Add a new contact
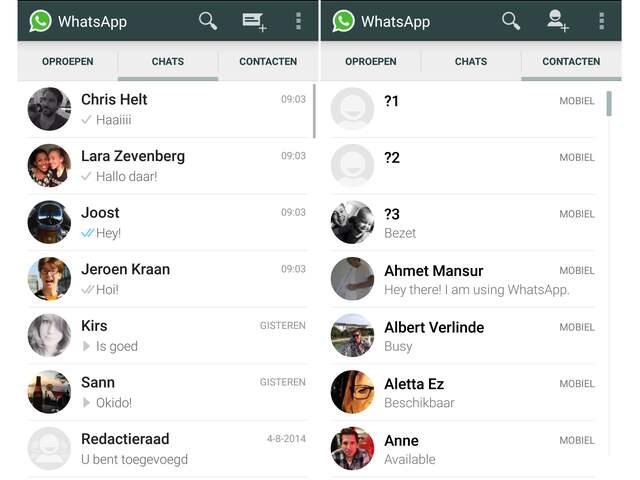 click(x=557, y=21)
